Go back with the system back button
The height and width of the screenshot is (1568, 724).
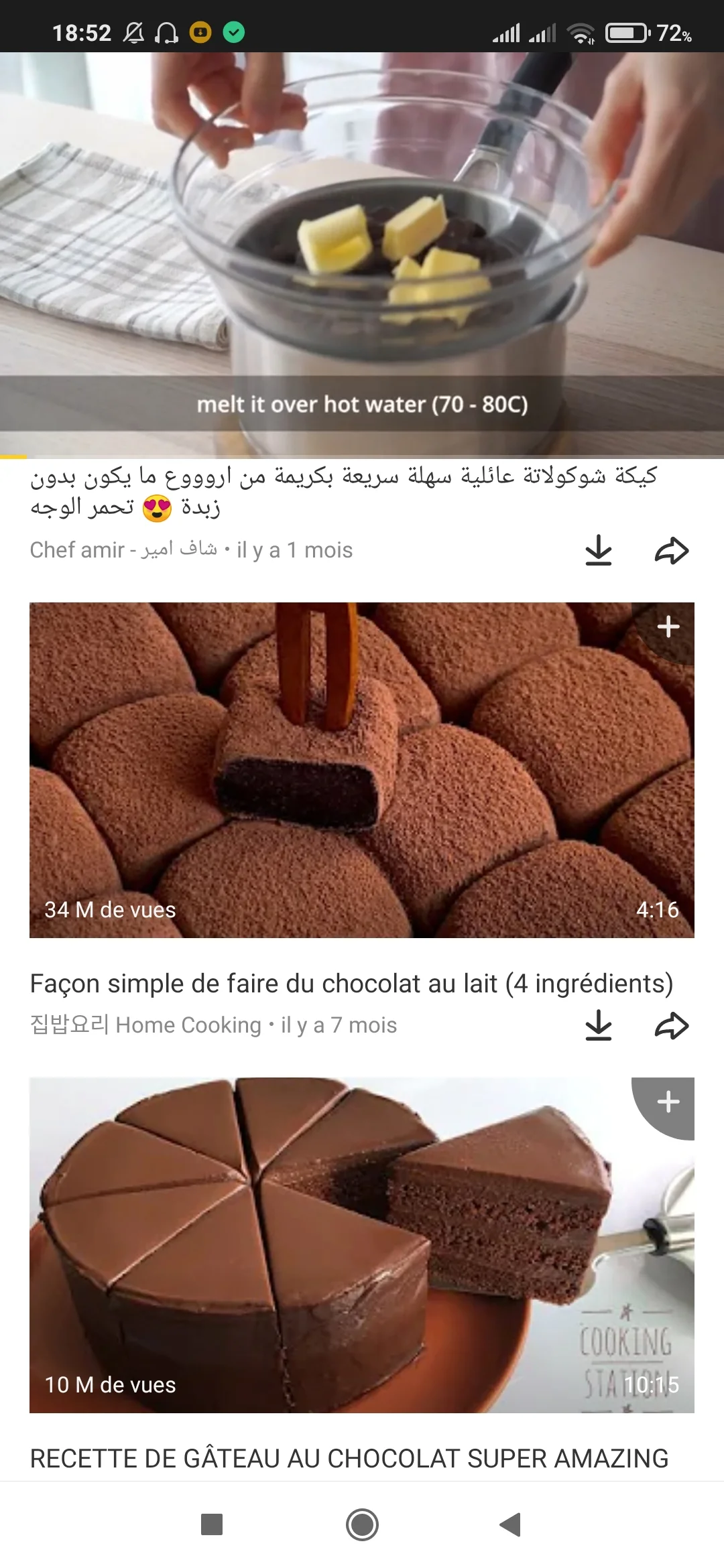point(511,1524)
